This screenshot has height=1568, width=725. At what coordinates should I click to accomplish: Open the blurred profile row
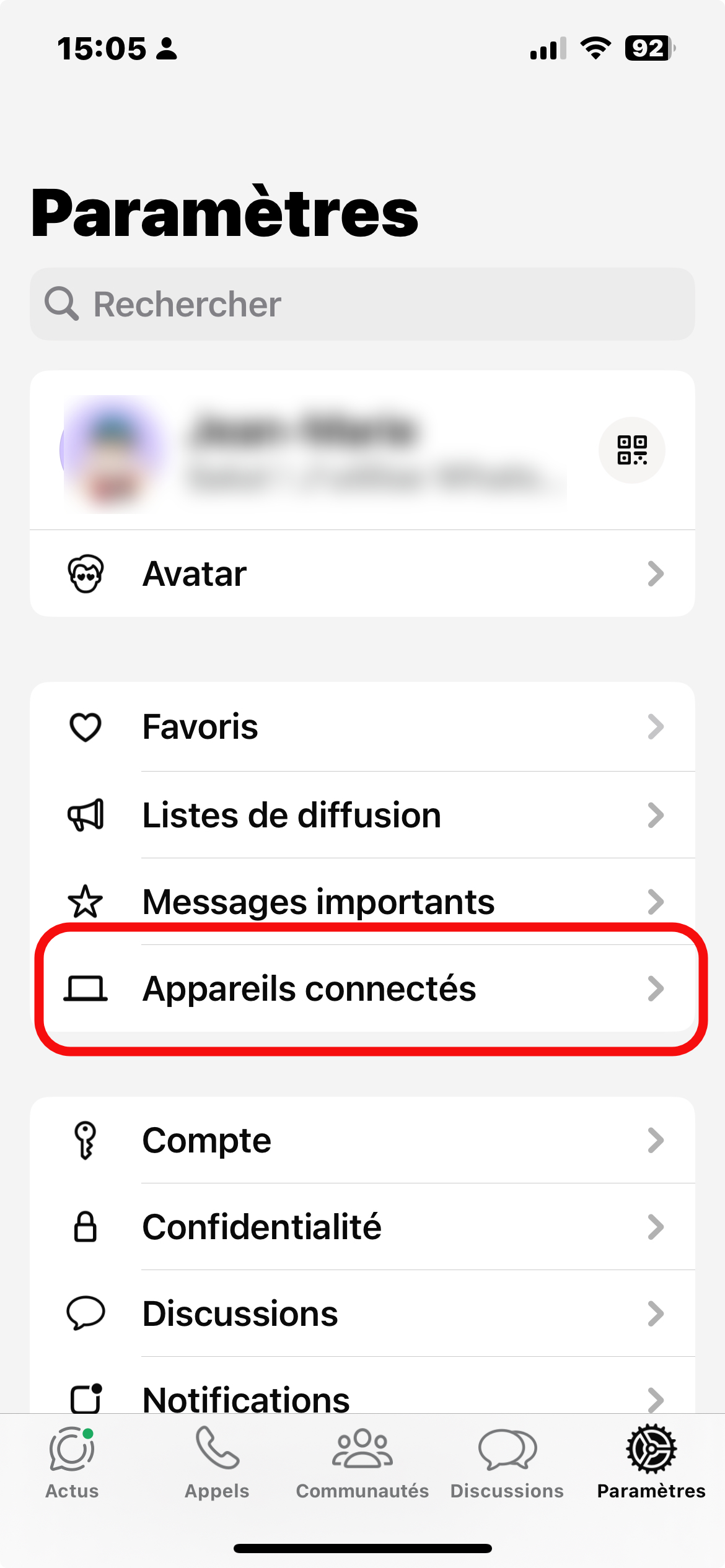(x=310, y=451)
